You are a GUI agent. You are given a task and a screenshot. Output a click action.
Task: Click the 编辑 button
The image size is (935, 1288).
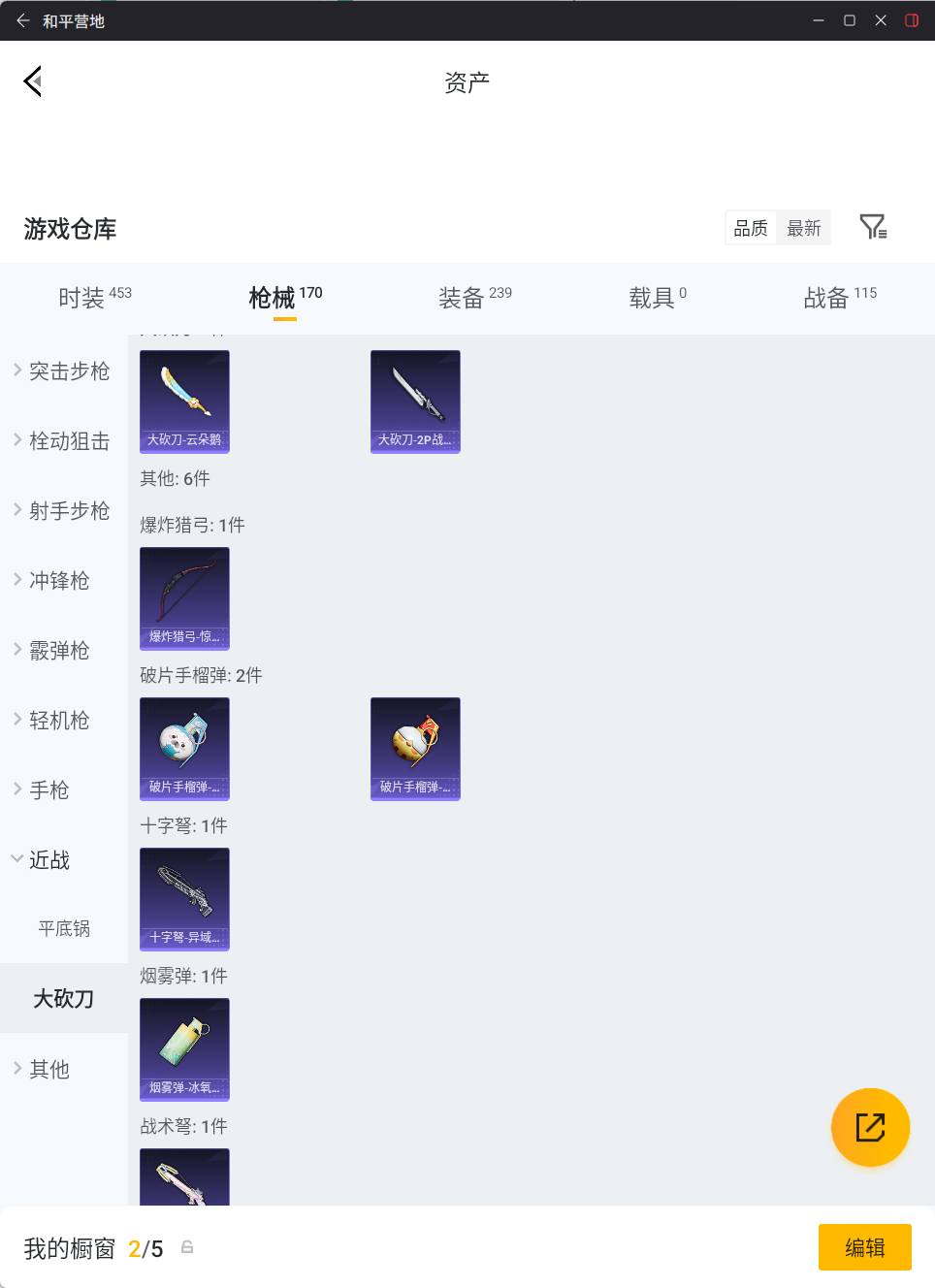[x=864, y=1247]
